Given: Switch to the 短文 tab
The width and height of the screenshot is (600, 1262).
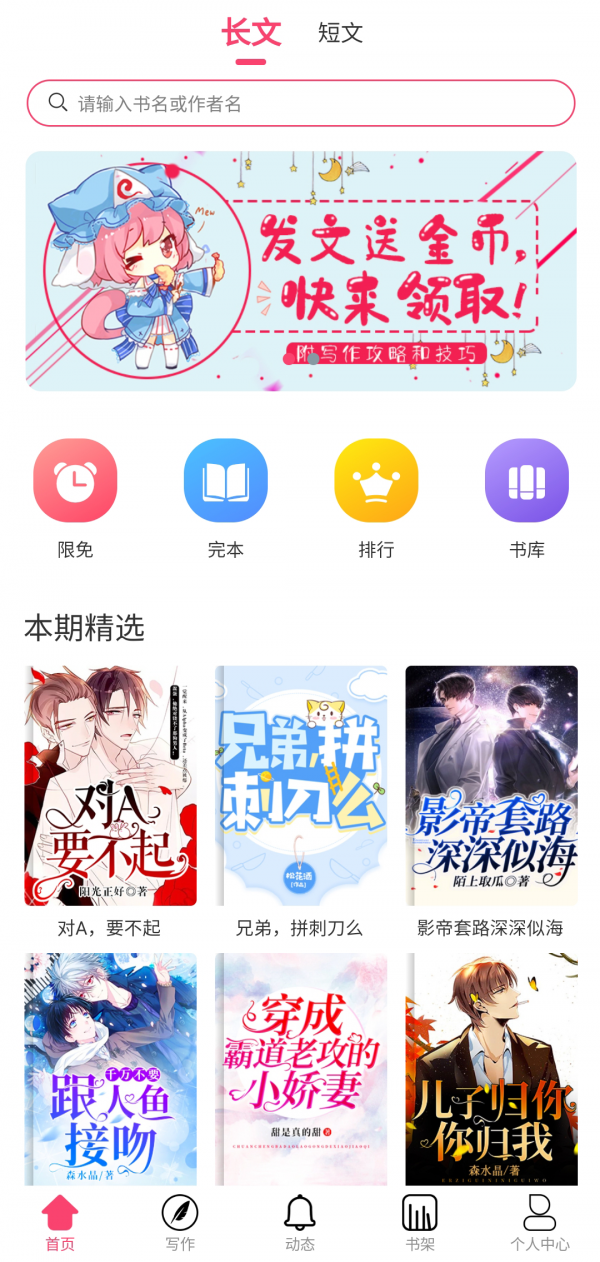Looking at the screenshot, I should point(340,32).
